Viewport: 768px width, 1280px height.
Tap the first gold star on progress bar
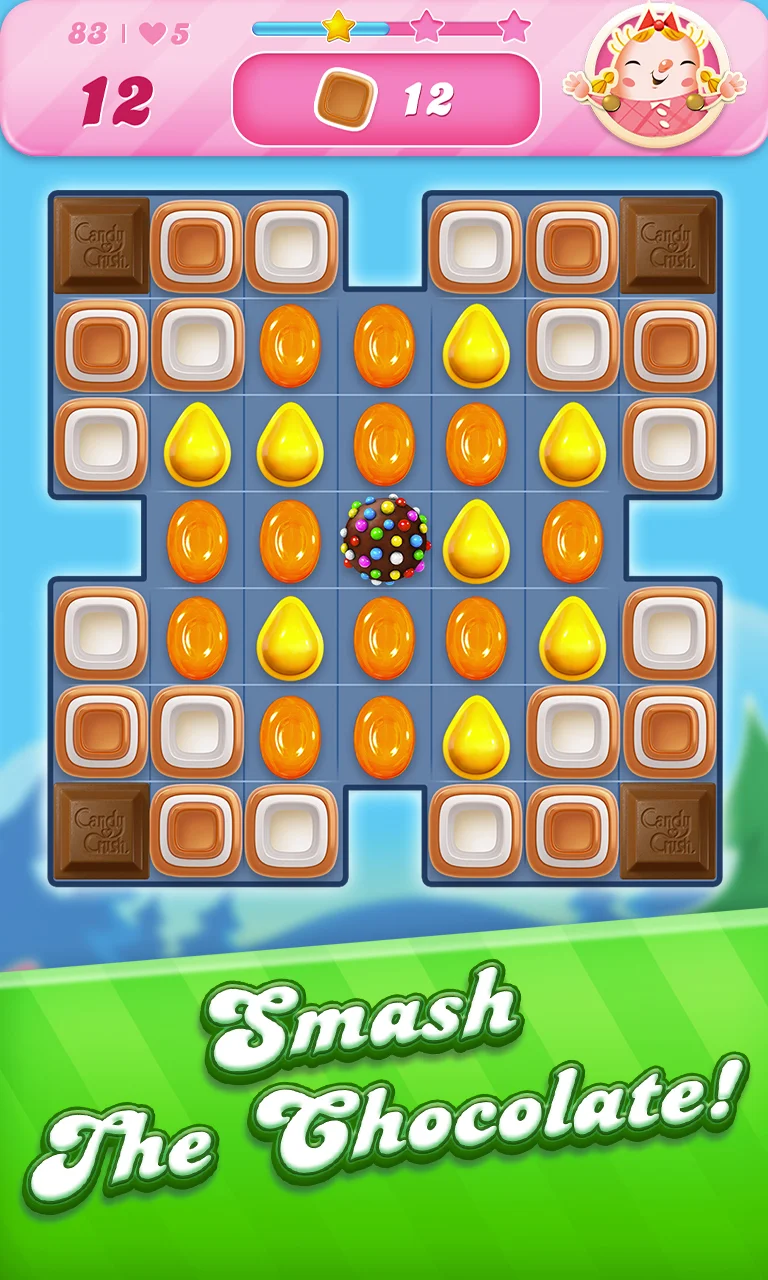tap(337, 29)
